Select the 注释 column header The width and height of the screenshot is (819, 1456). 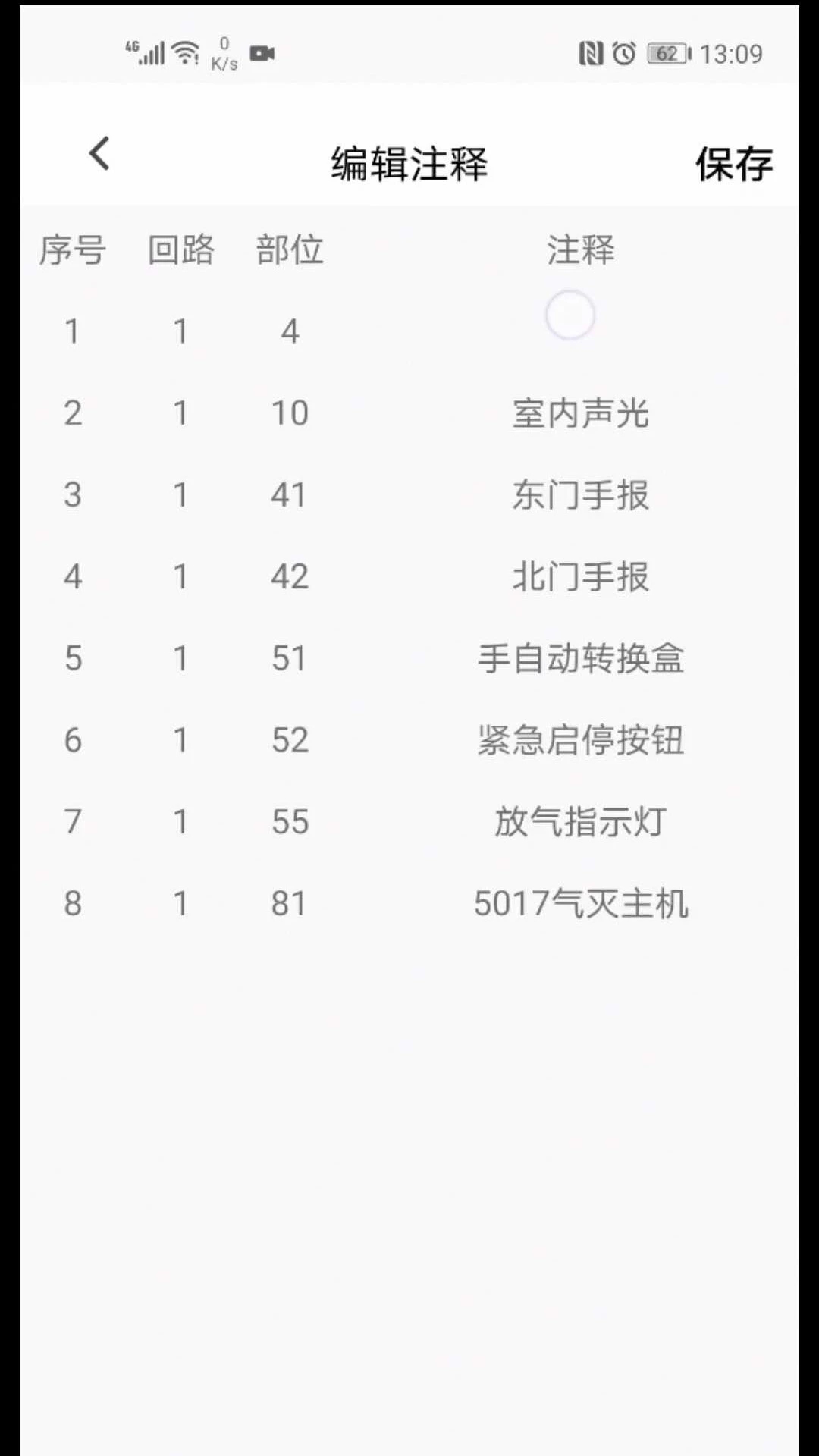(581, 250)
